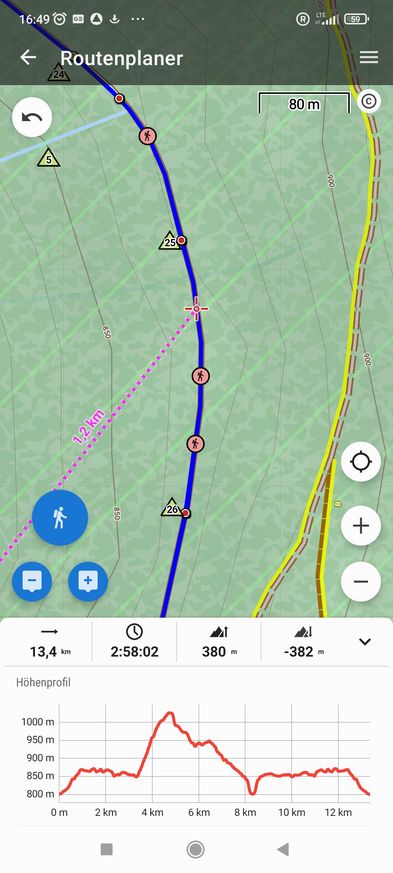Zoom in on the map

click(x=361, y=526)
